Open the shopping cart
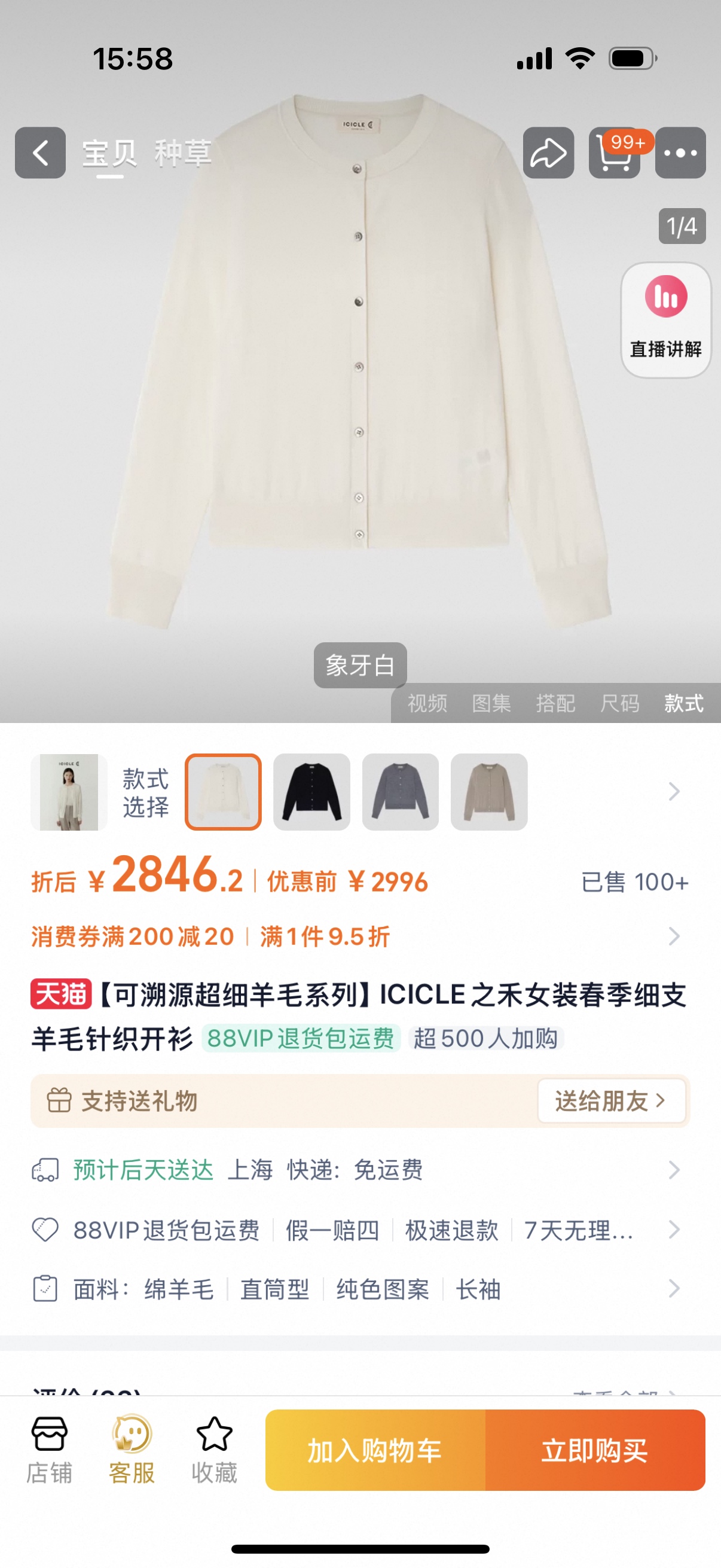Image resolution: width=721 pixels, height=1568 pixels. (x=615, y=152)
